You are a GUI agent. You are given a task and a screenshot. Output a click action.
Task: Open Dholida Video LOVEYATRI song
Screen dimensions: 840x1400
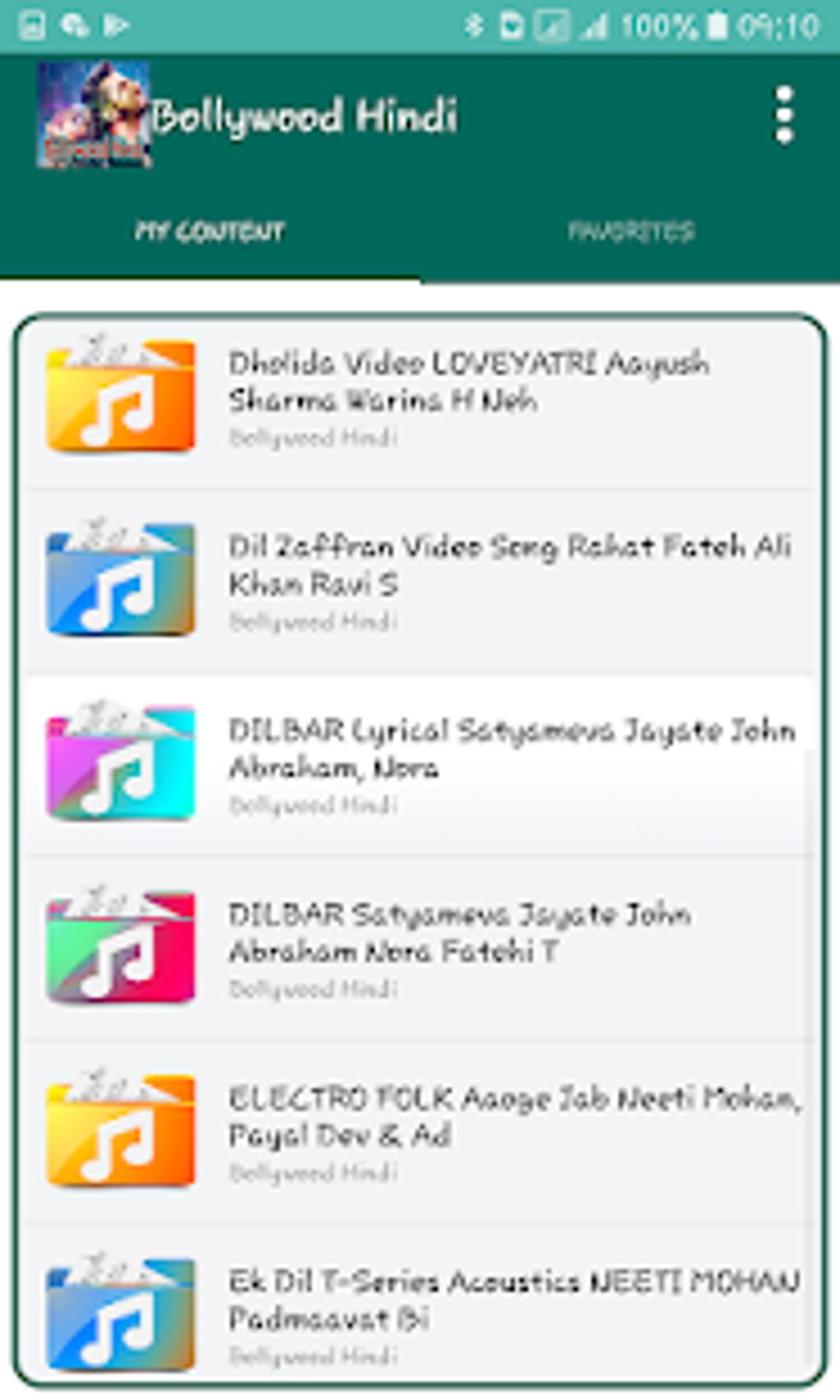pos(421,399)
